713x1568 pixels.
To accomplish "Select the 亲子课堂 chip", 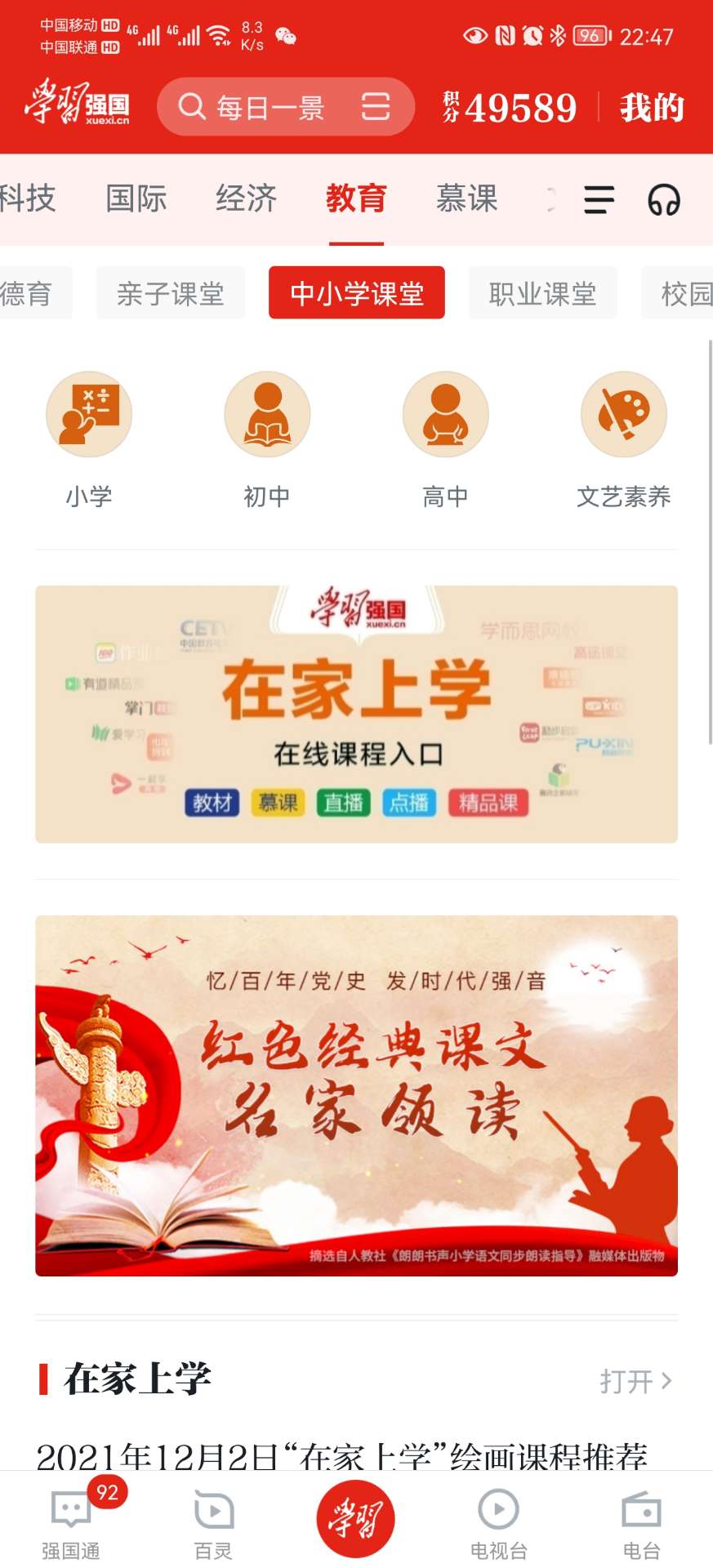I will click(170, 293).
